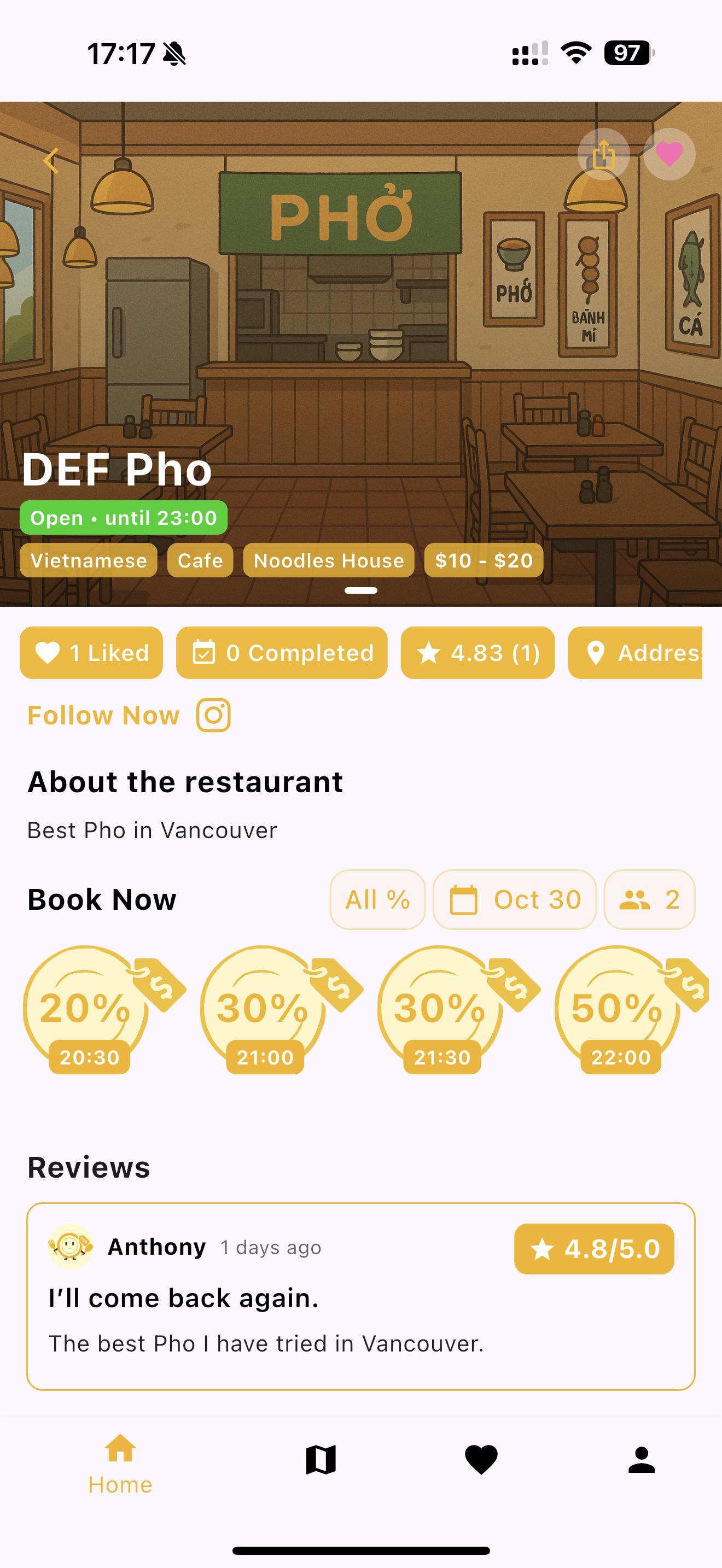Screen dimensions: 722x1568
Task: Share the DEF Pho restaurant
Action: (603, 155)
